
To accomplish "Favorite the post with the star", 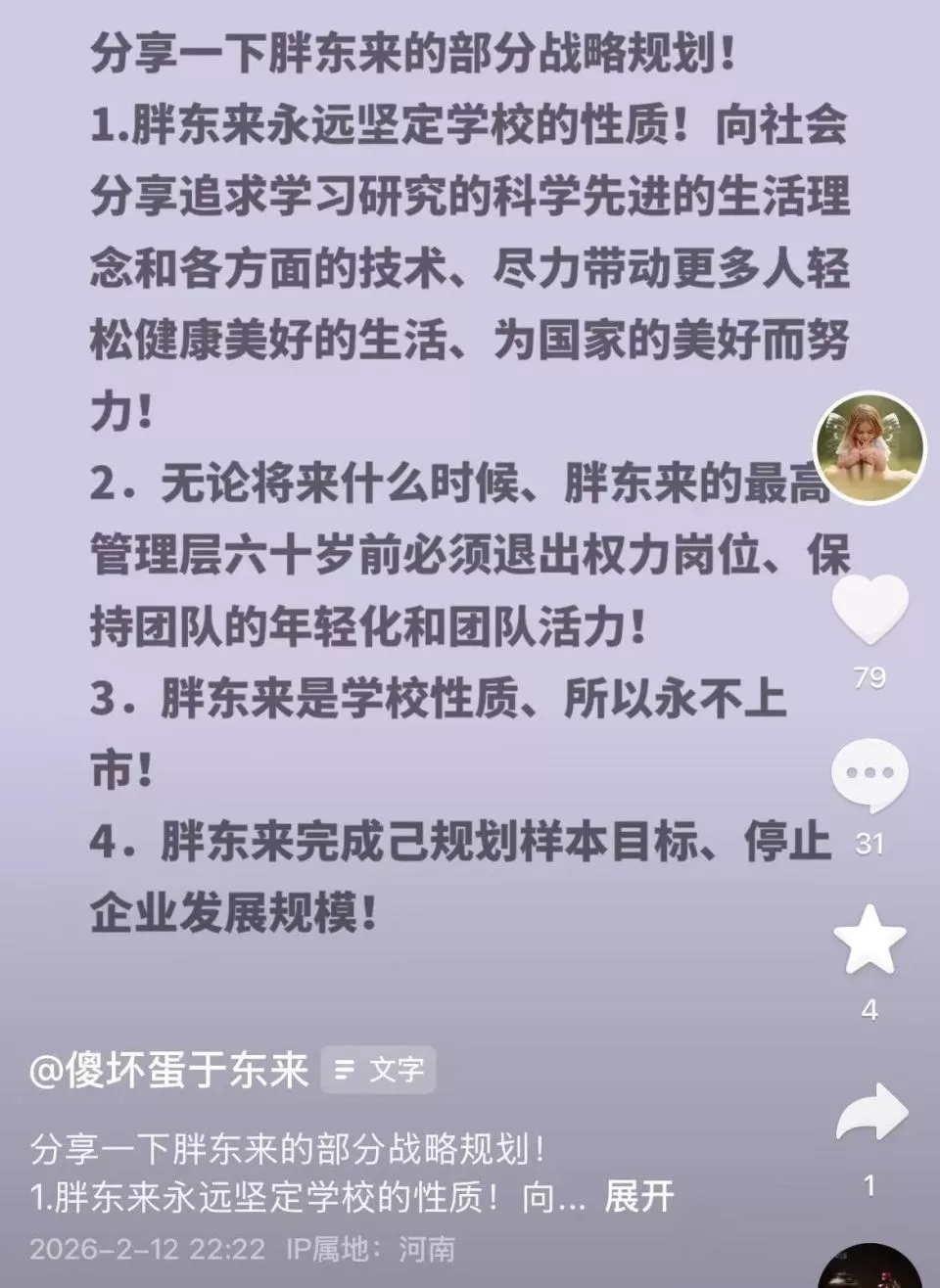I will pyautogui.click(x=869, y=942).
